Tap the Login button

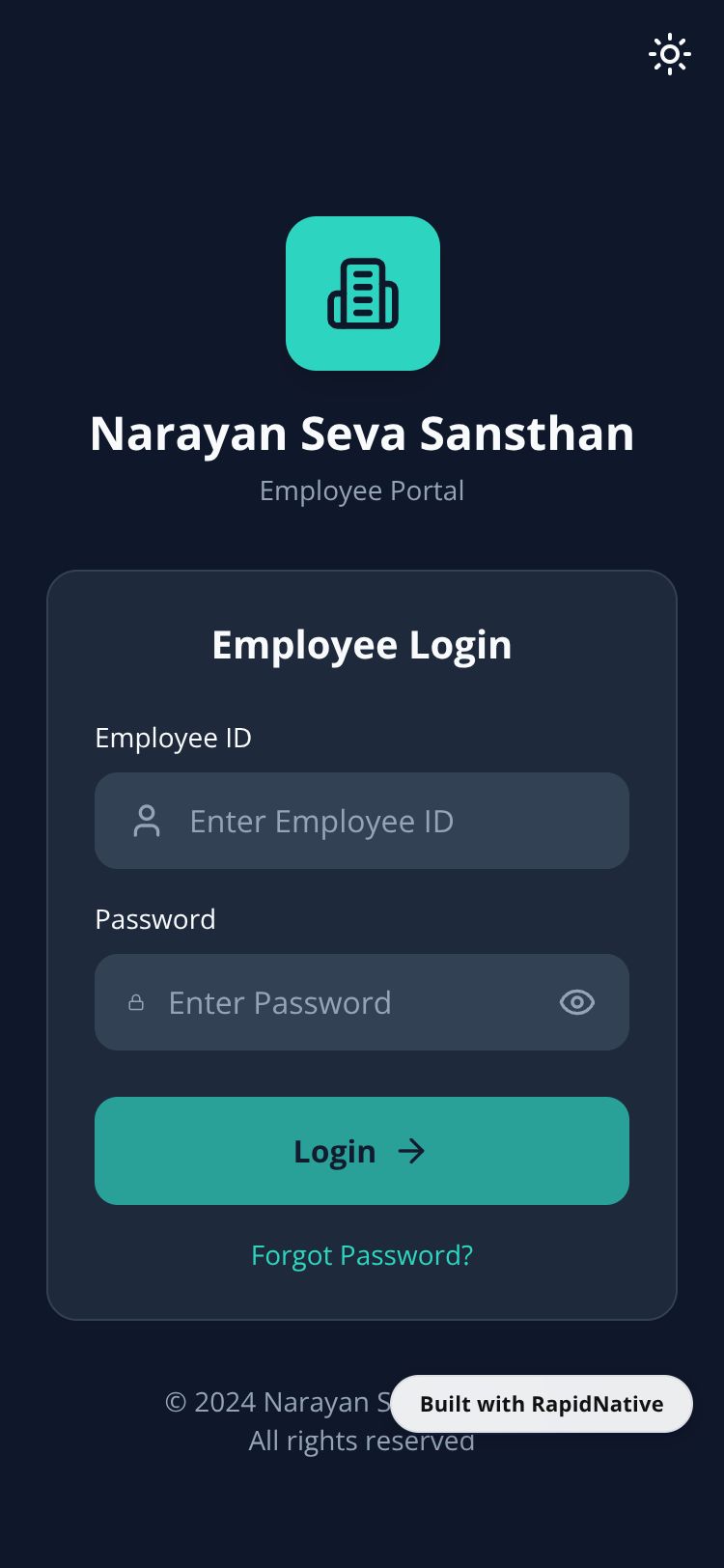(362, 1151)
